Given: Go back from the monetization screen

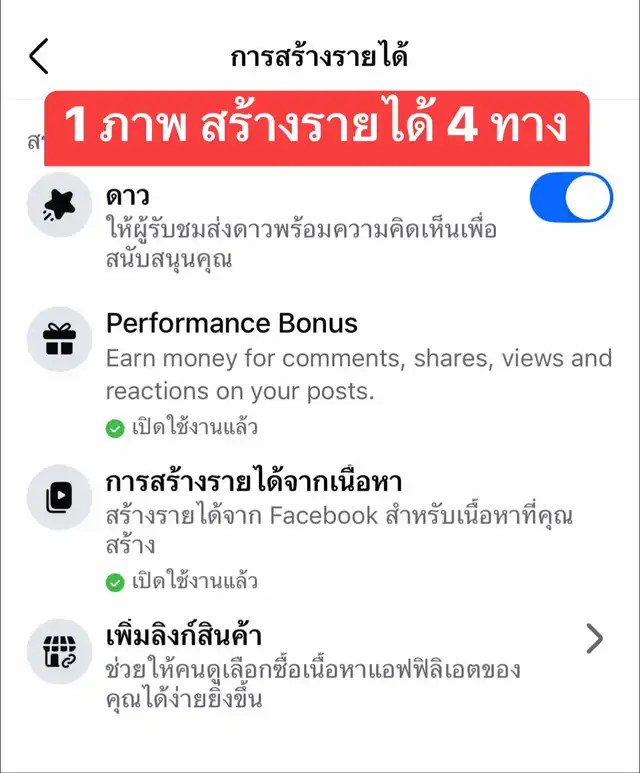Looking at the screenshot, I should click(x=39, y=57).
